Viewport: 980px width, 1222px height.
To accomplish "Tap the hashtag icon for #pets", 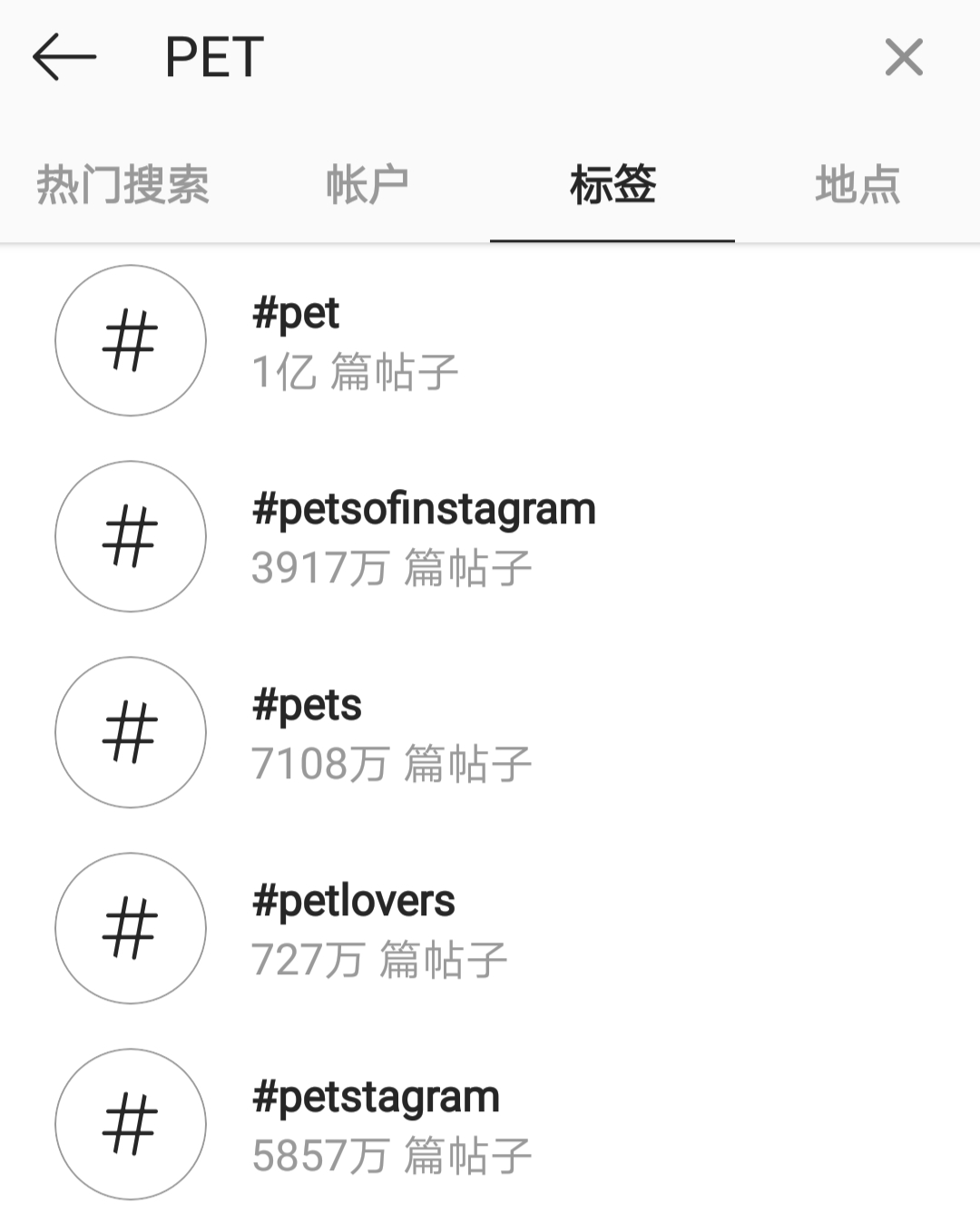I will pyautogui.click(x=130, y=732).
